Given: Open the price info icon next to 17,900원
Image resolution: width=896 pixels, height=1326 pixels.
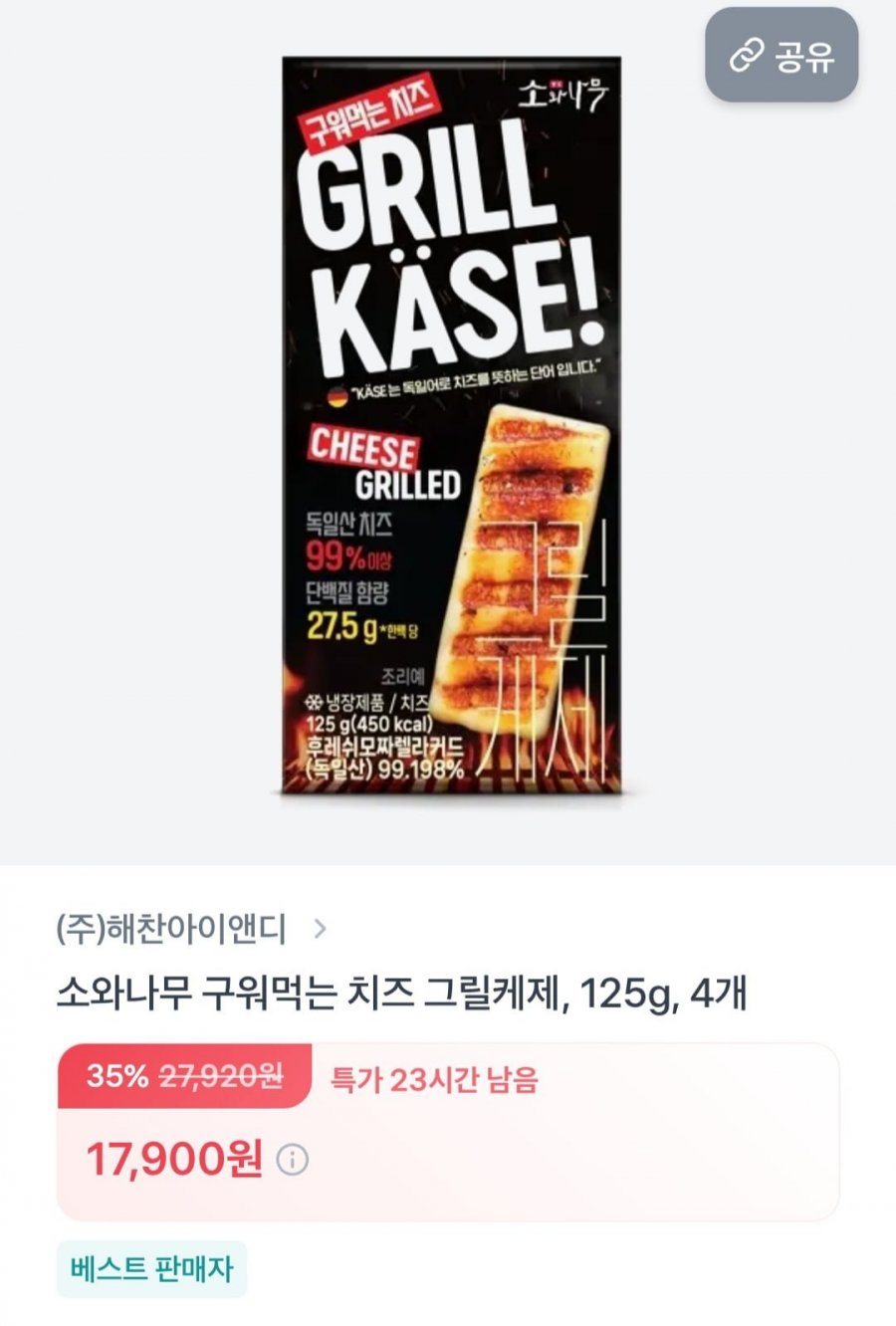Looking at the screenshot, I should (x=293, y=1160).
